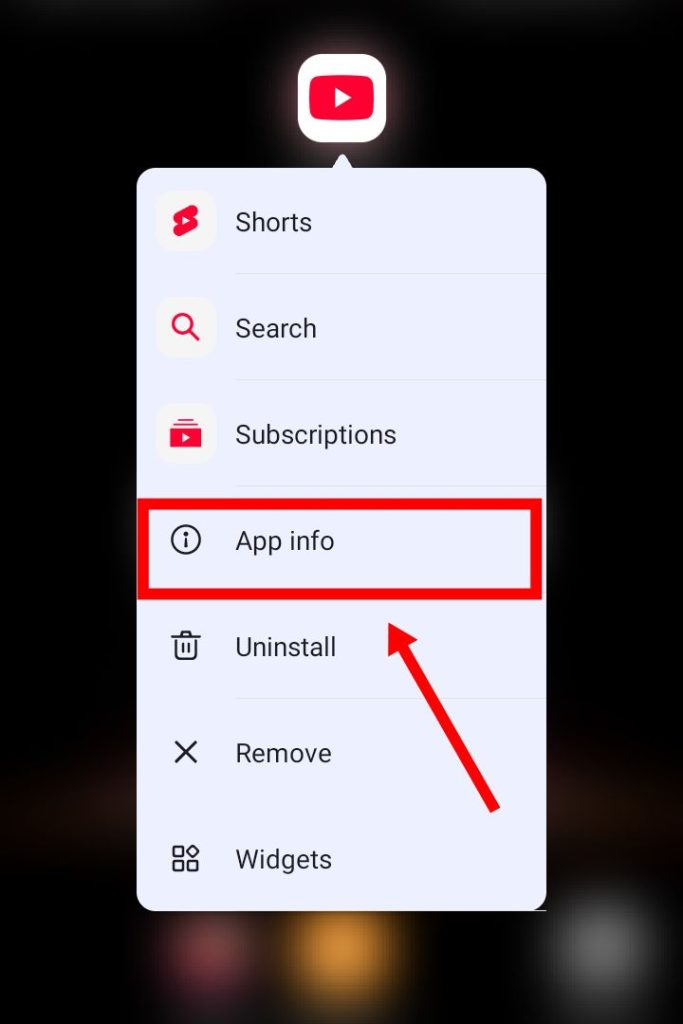Open the YouTube Shorts shortcut
Image resolution: width=683 pixels, height=1024 pixels.
coord(272,222)
